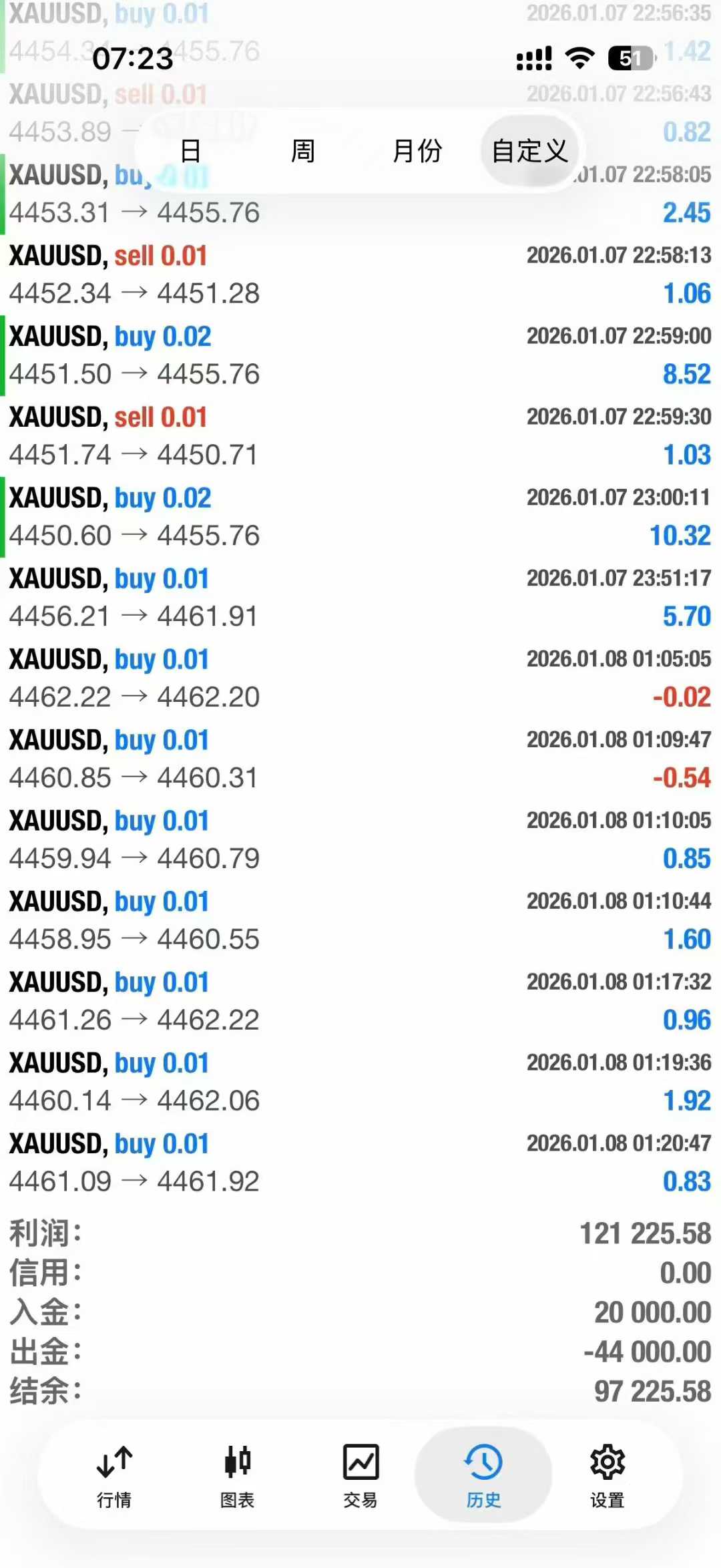721x1568 pixels.
Task: Open the buy trade closed at 23:51:17
Action: point(360,598)
